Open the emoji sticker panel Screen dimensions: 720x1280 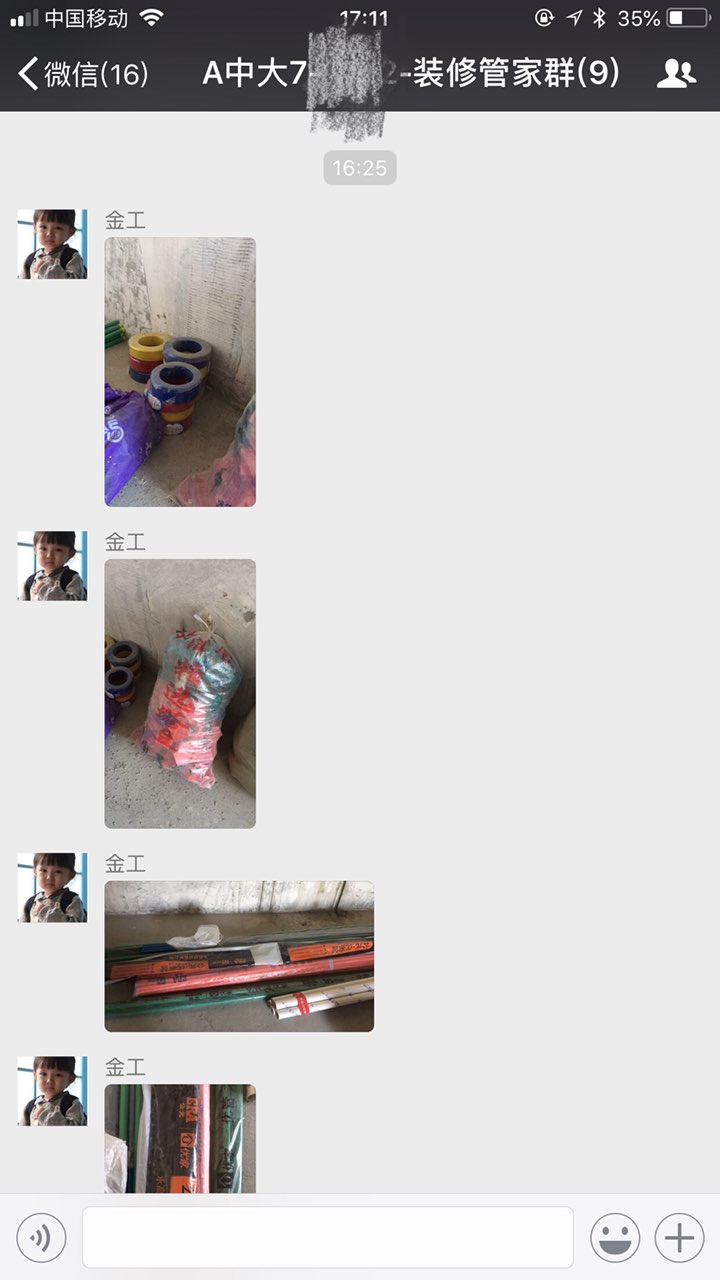click(x=615, y=1238)
